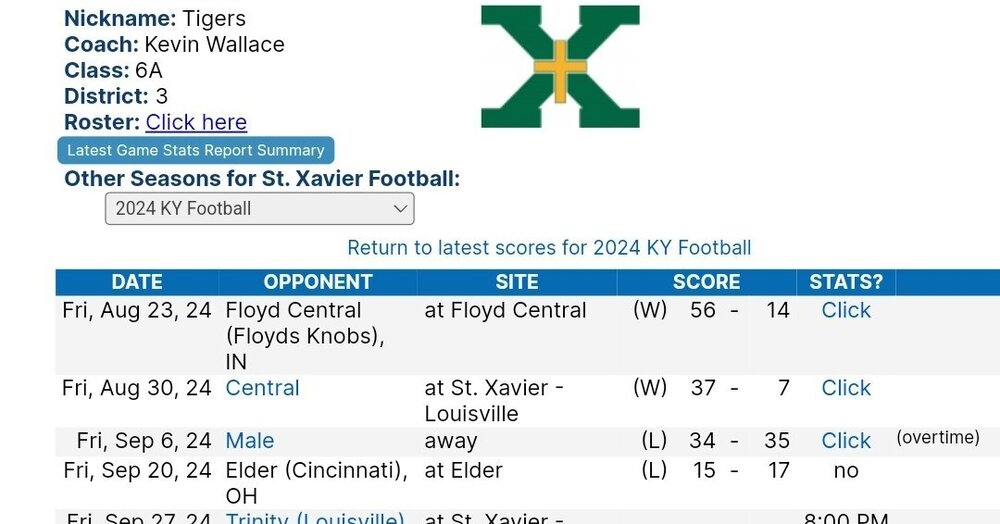Open the roster Click here link
The height and width of the screenshot is (524, 1000).
click(x=196, y=122)
